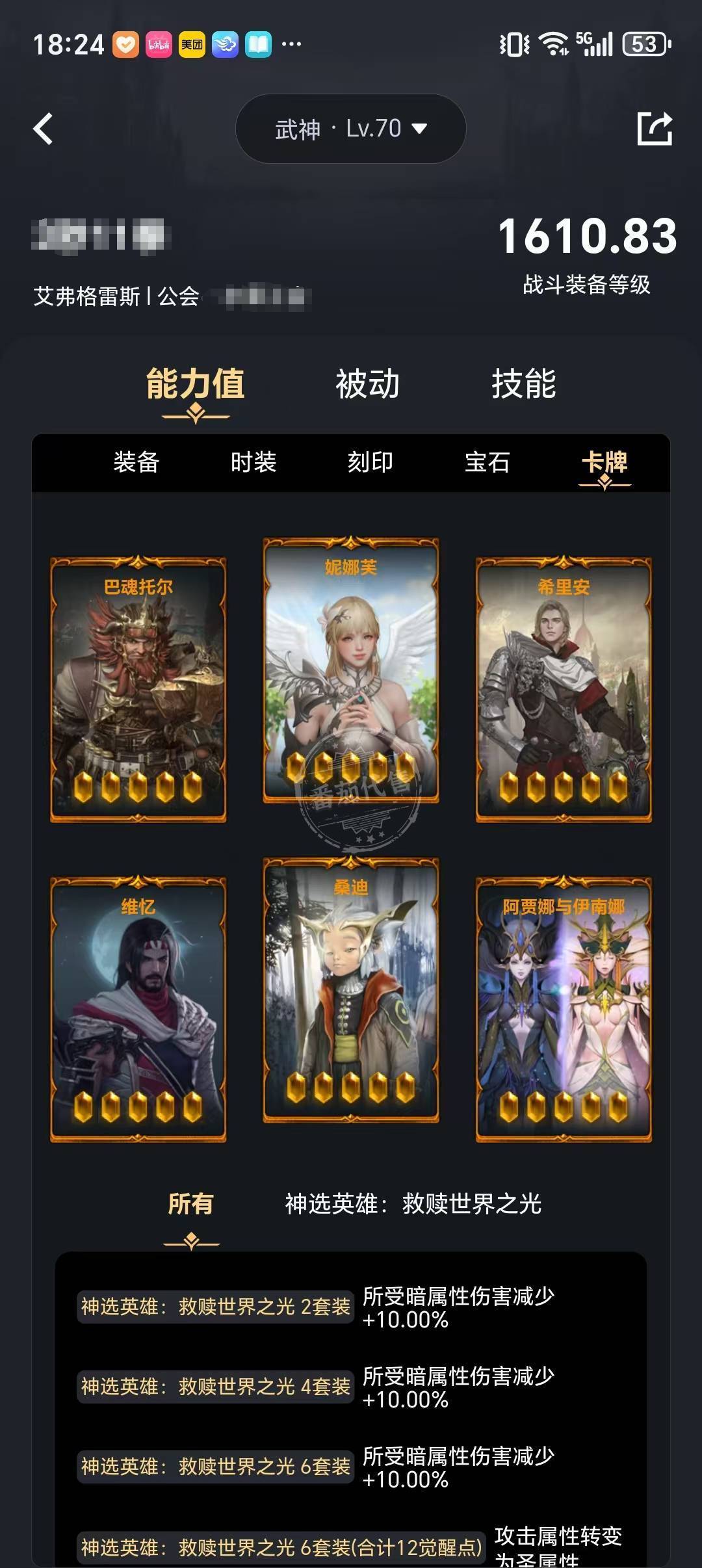The width and height of the screenshot is (702, 1568).
Task: Switch to the 被动 tab
Action: click(367, 384)
